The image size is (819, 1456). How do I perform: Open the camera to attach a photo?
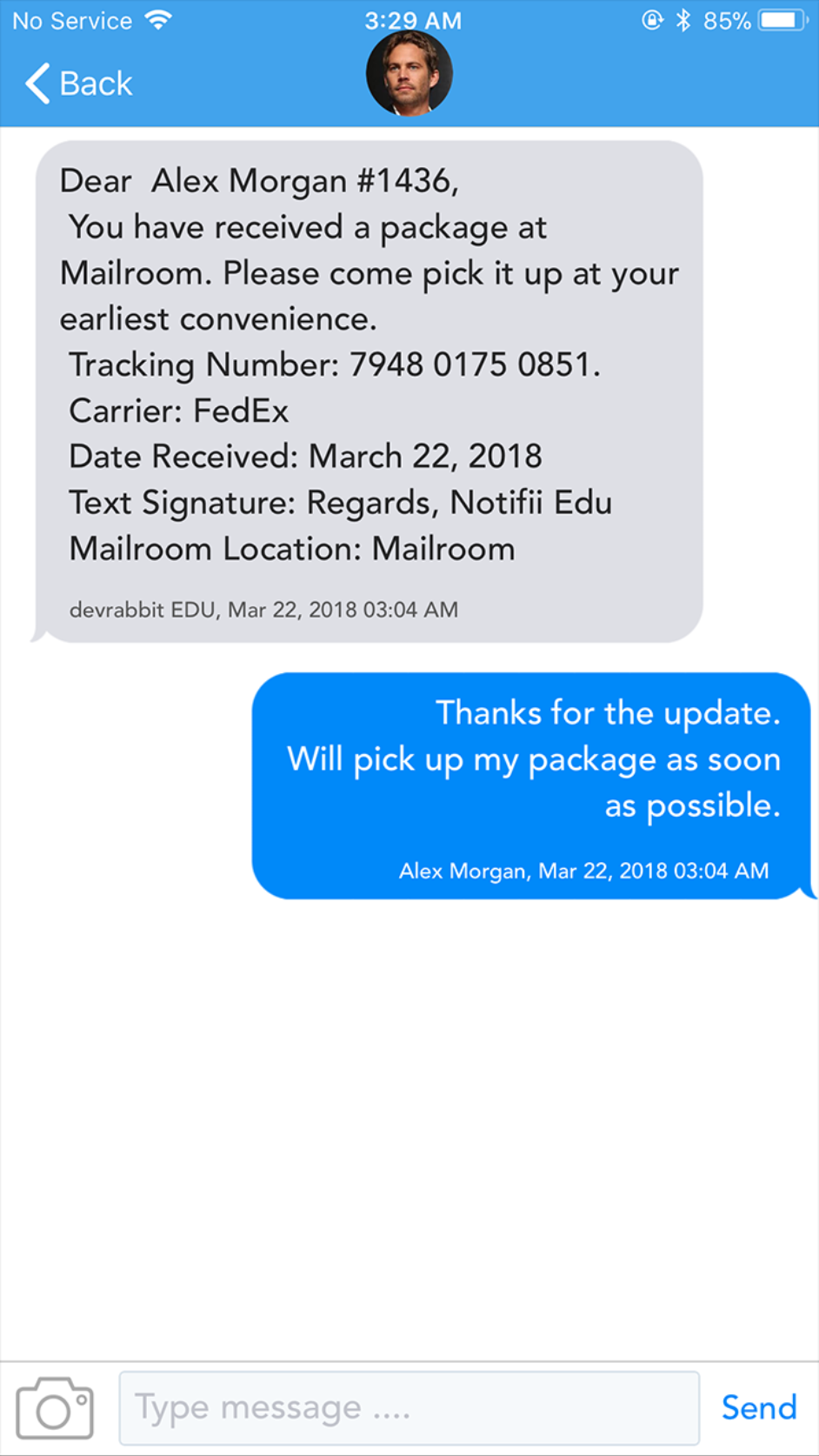(55, 1407)
